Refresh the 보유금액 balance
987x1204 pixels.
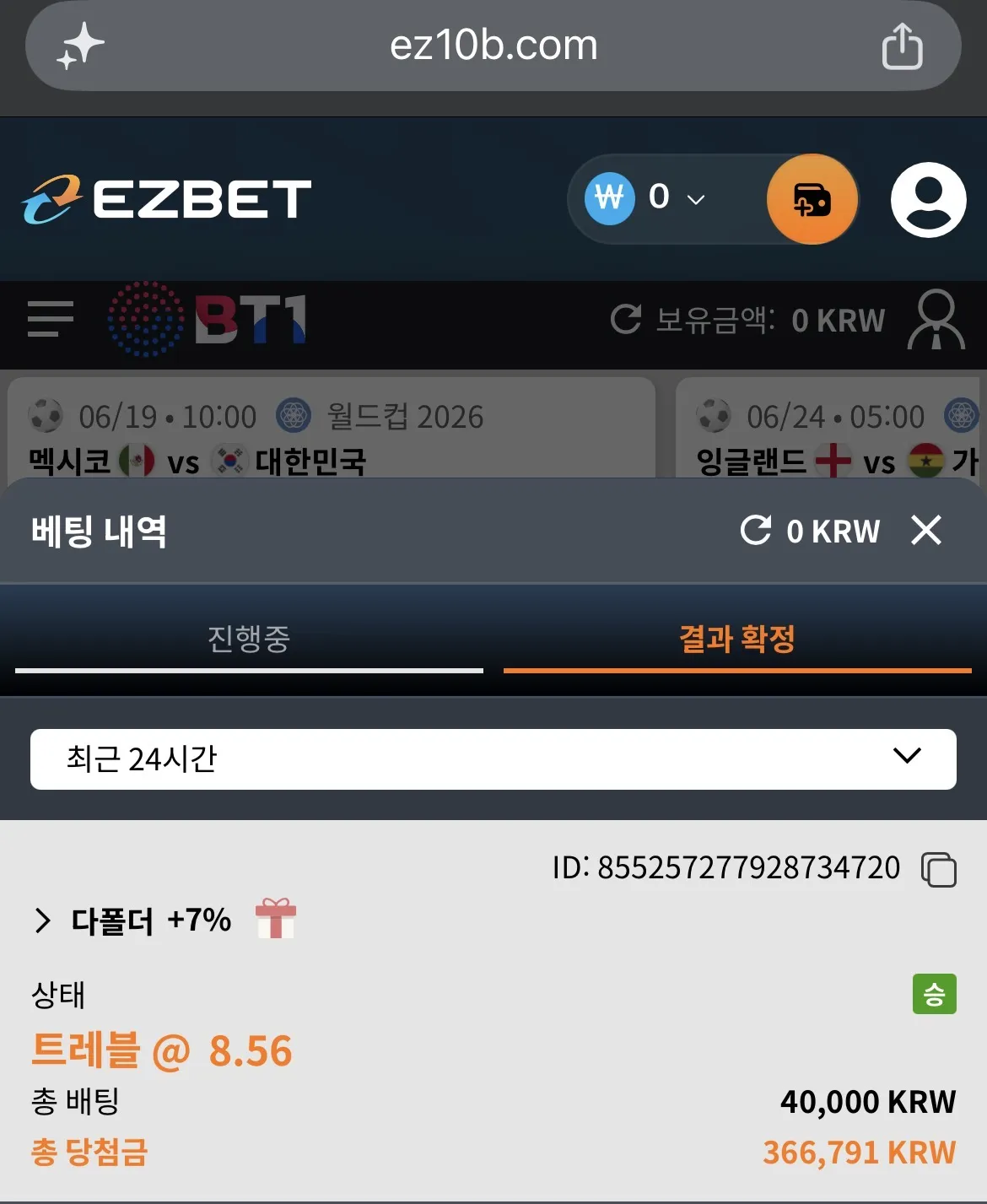click(626, 319)
